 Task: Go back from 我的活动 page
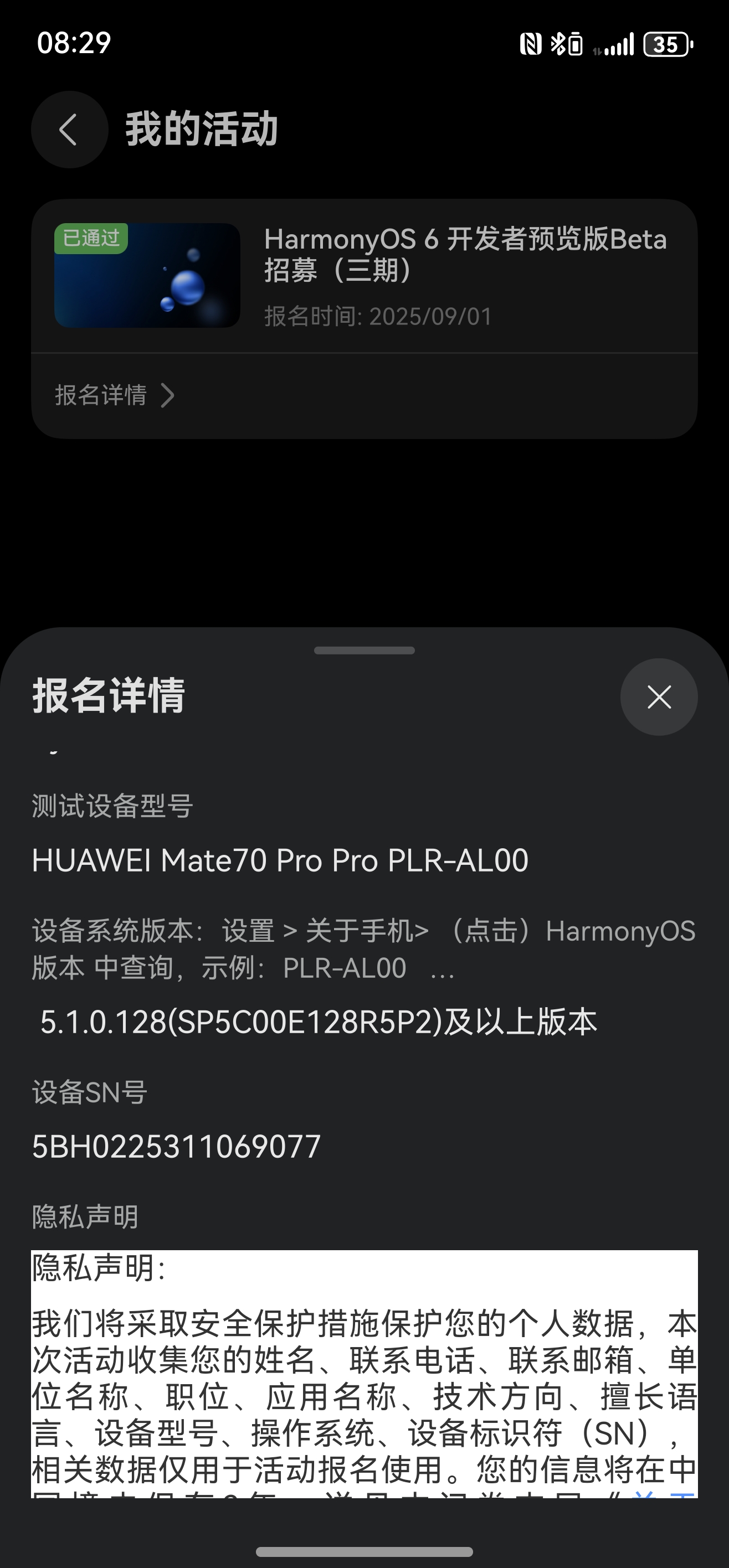click(x=69, y=130)
